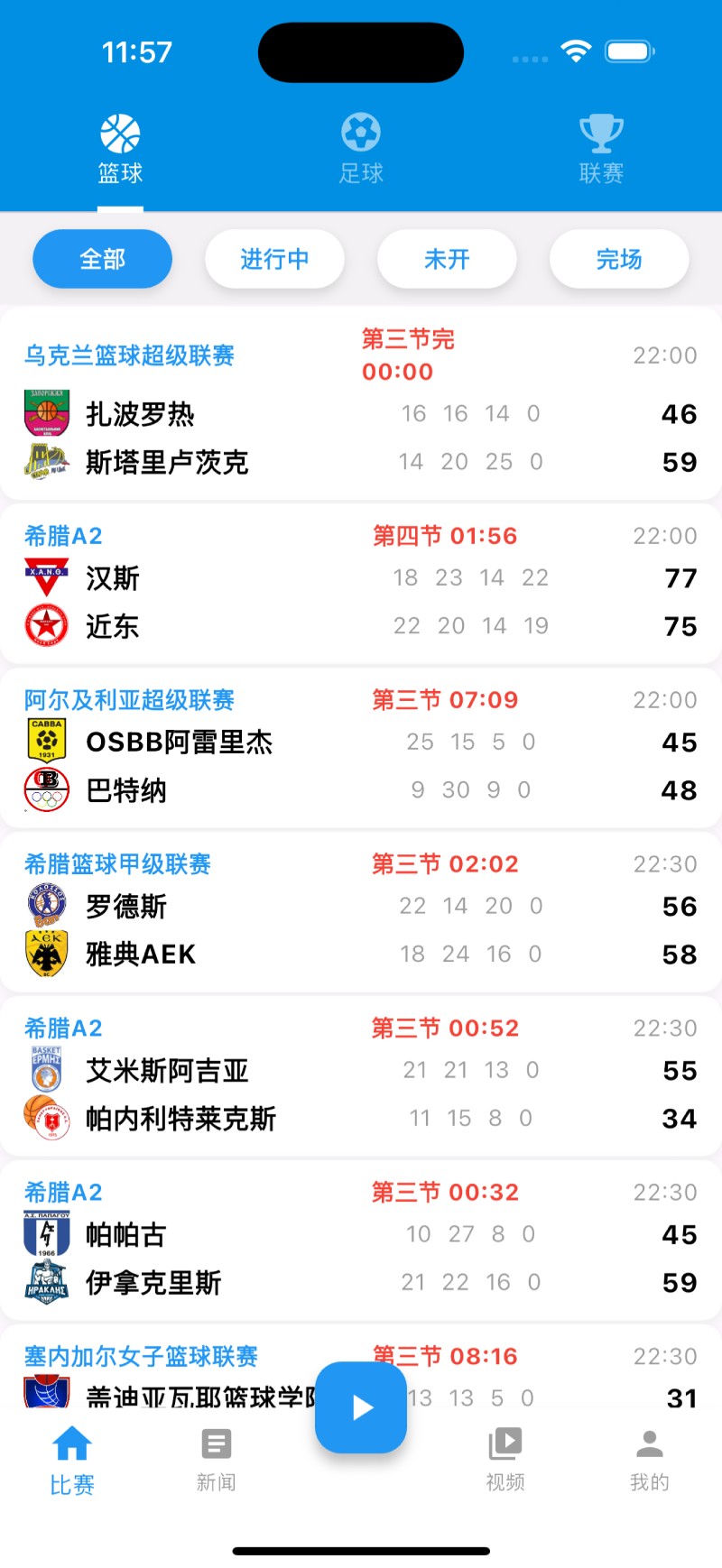View OSBB阿雷里杰 vs 巴特纳 match details
The width and height of the screenshot is (722, 1568).
click(361, 749)
